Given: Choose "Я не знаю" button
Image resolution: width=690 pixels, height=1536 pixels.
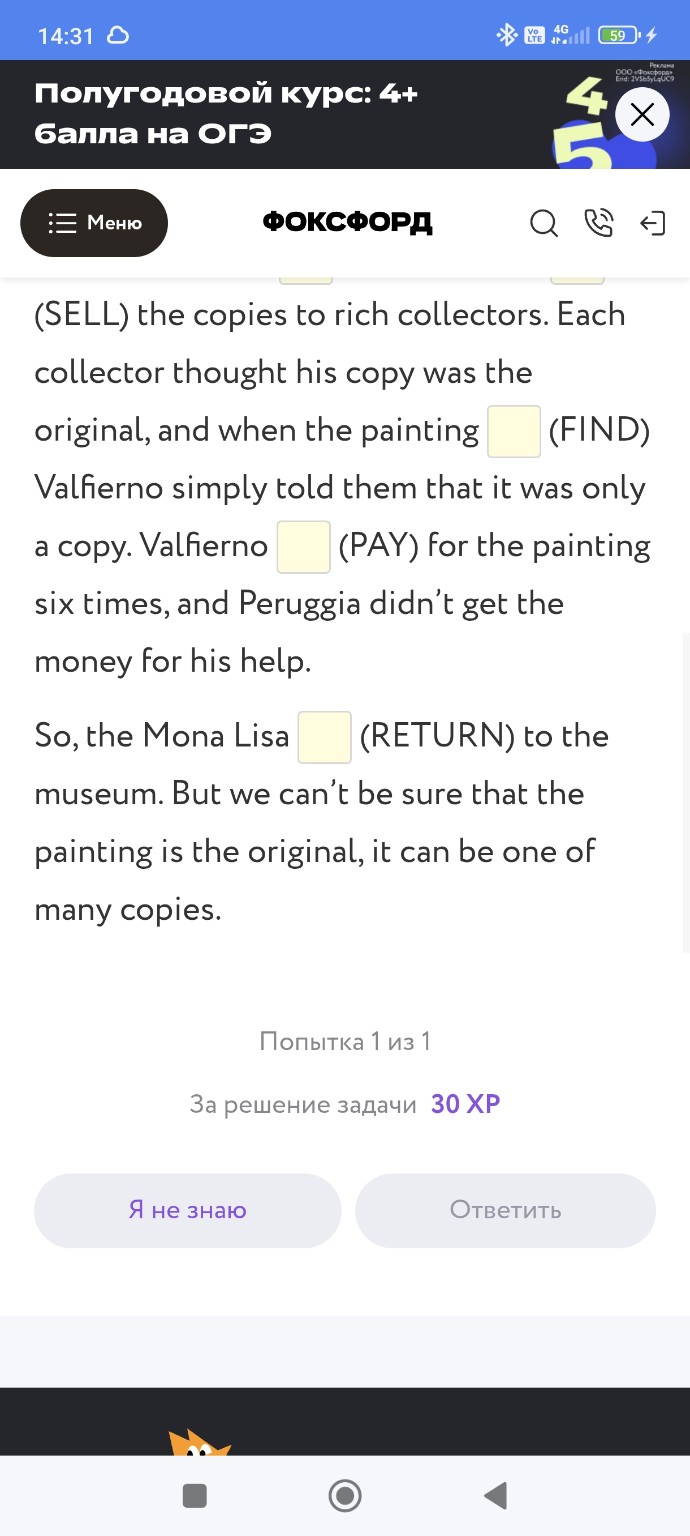Looking at the screenshot, I should (x=187, y=1210).
